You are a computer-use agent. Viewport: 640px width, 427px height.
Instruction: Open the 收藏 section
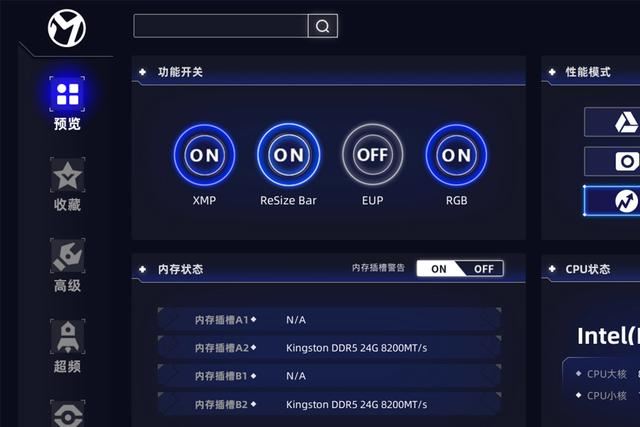tap(68, 184)
